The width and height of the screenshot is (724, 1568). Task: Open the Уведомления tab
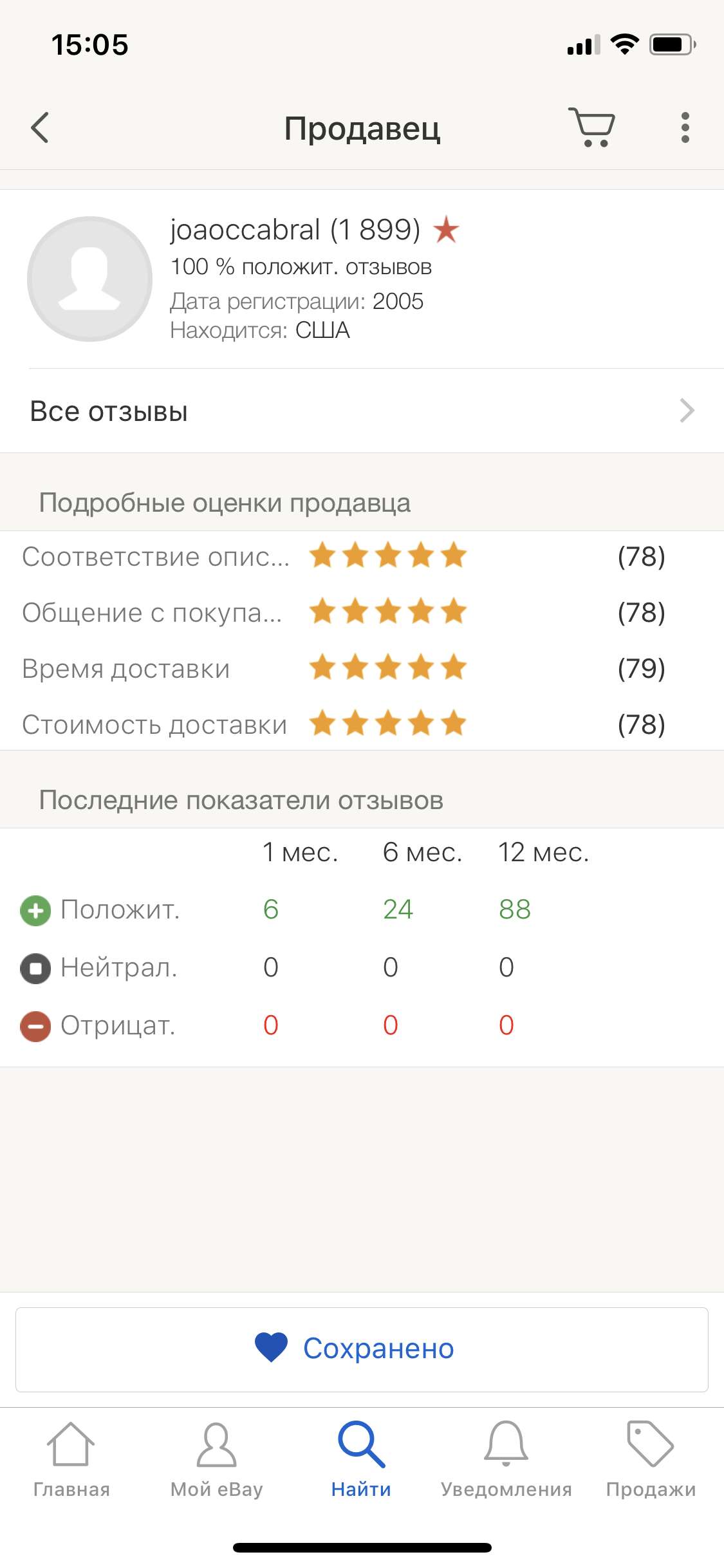point(506,1460)
